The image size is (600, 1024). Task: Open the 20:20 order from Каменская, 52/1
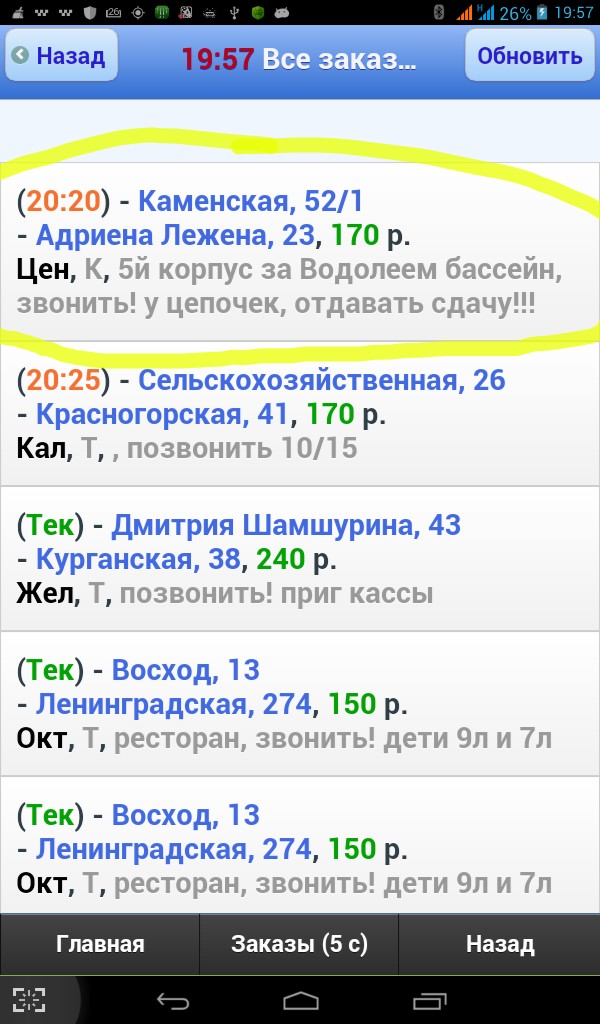pyautogui.click(x=300, y=251)
